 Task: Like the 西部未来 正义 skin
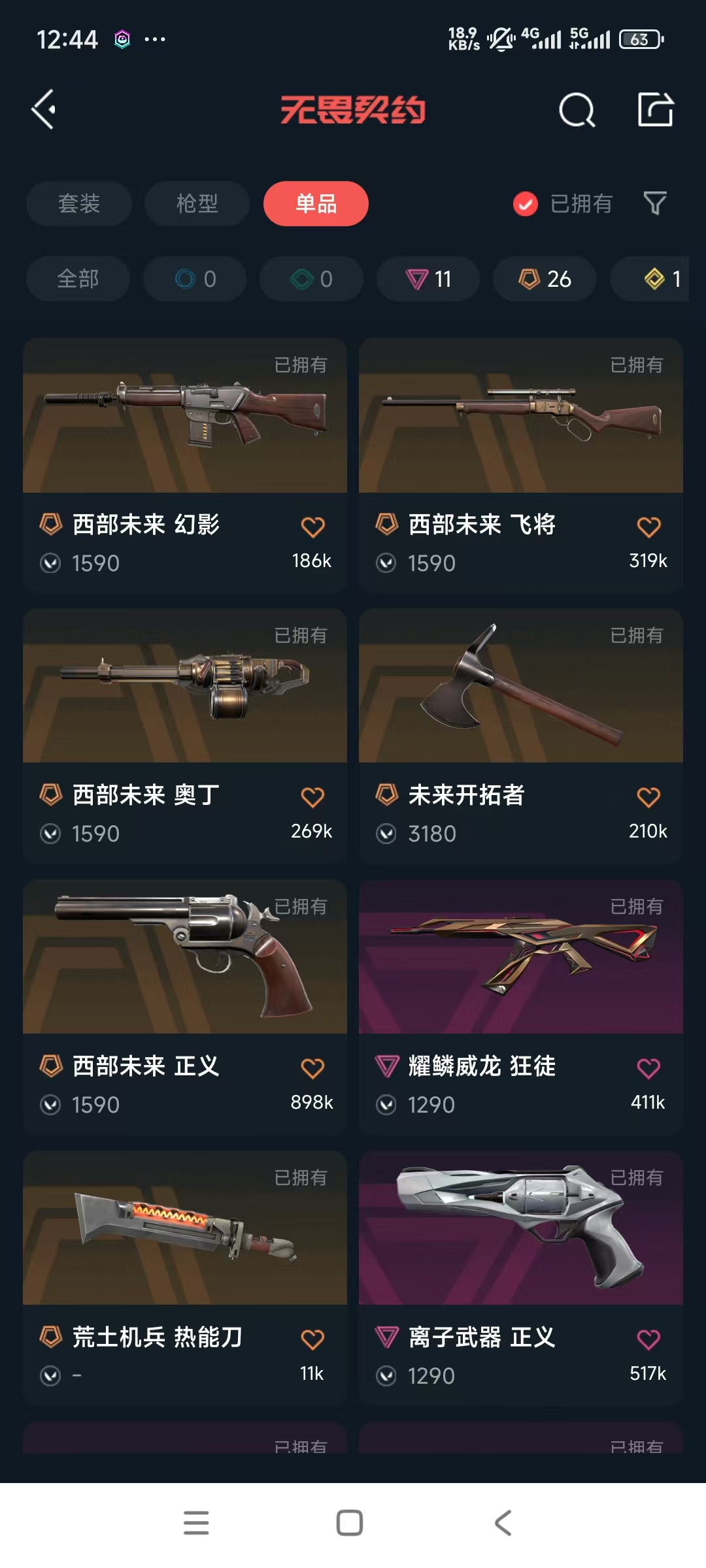tap(312, 1068)
